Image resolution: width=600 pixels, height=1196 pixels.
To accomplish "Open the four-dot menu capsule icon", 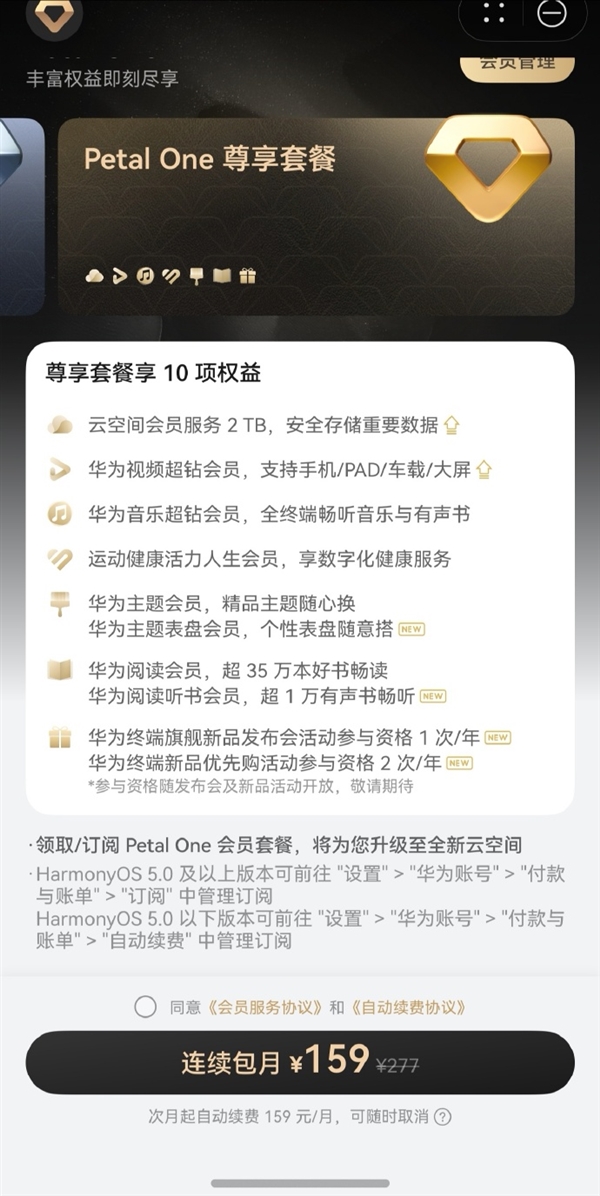I will (x=494, y=14).
